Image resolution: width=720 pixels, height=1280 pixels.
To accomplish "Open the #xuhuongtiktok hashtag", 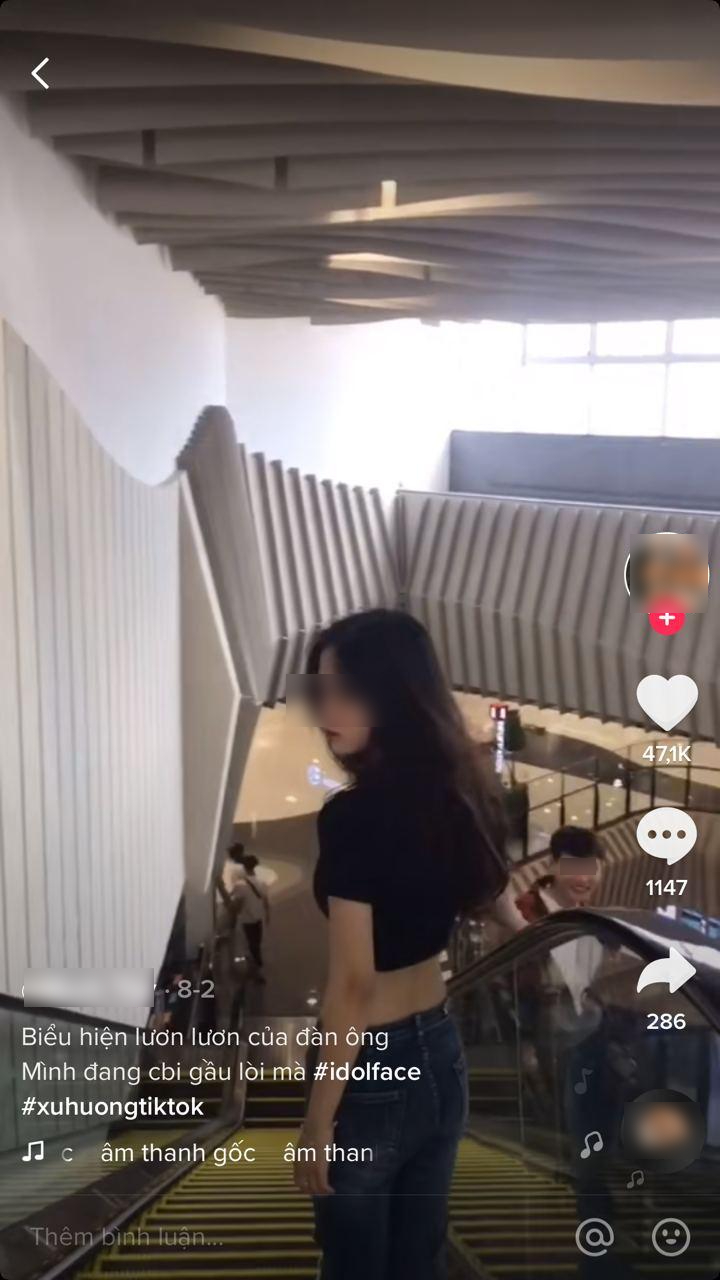I will 112,1107.
